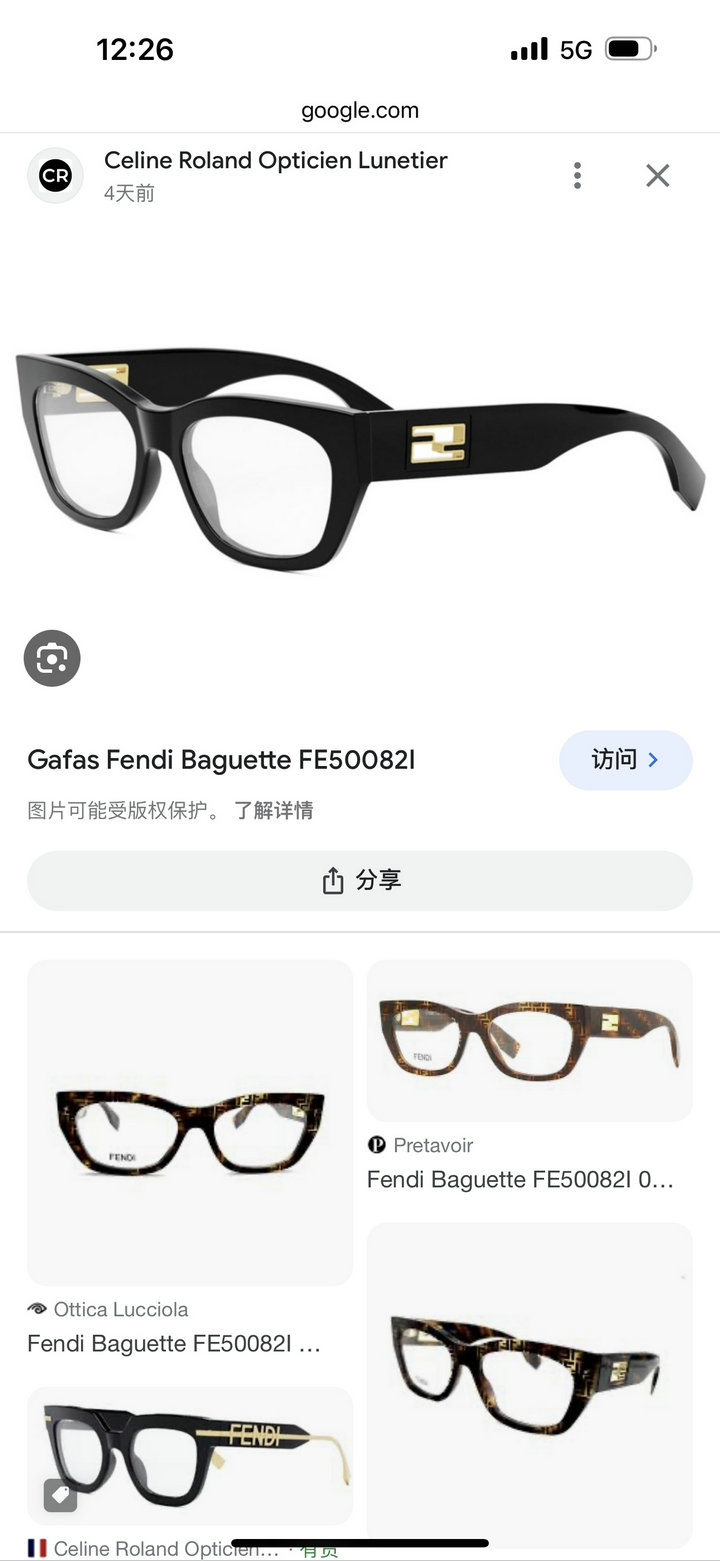Open the black FENDI logo glasses result
The height and width of the screenshot is (1561, 720).
190,1455
